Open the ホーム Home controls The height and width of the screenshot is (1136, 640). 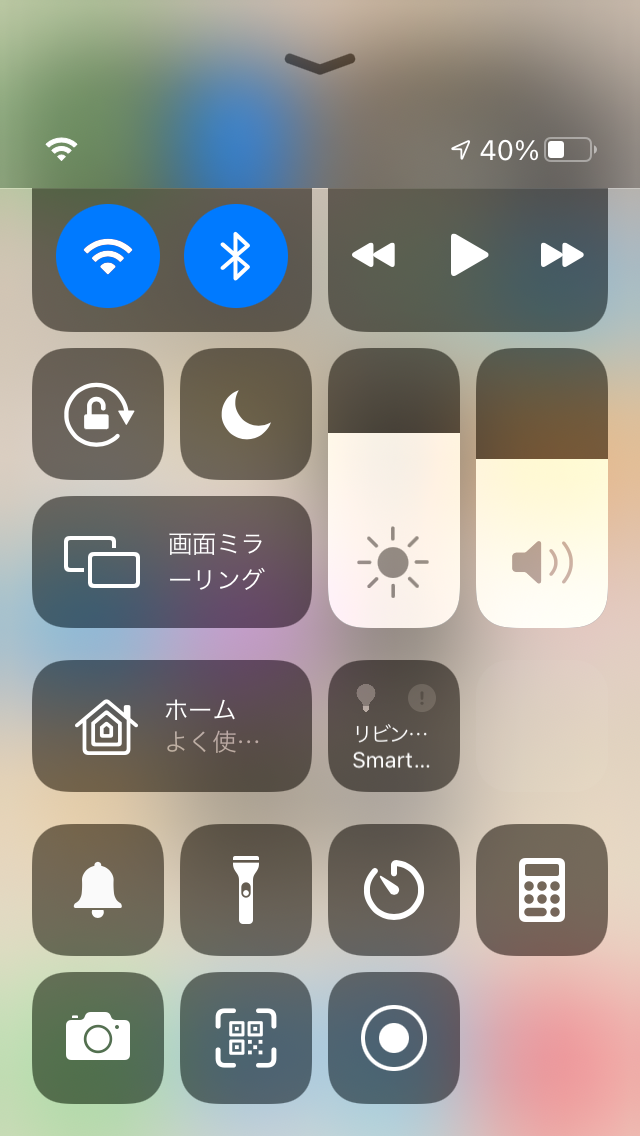172,726
